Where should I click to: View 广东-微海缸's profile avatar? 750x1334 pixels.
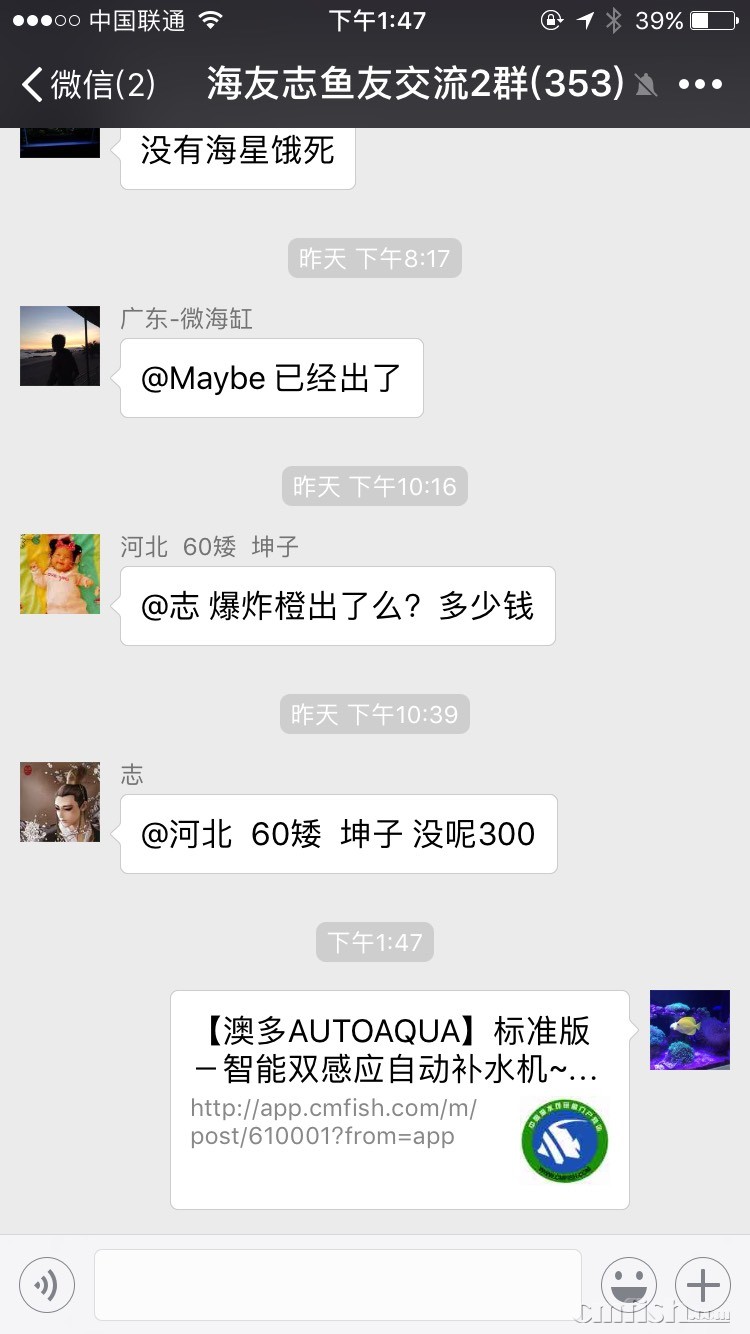60,346
